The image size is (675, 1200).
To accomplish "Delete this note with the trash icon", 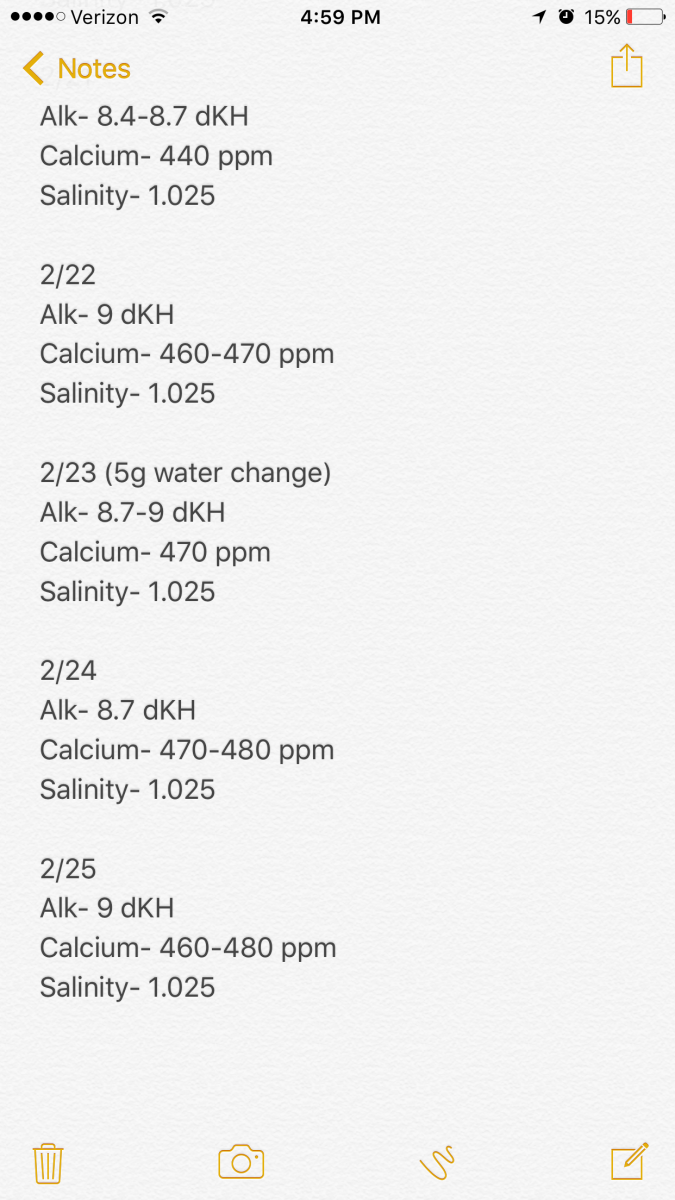I will click(x=48, y=1163).
